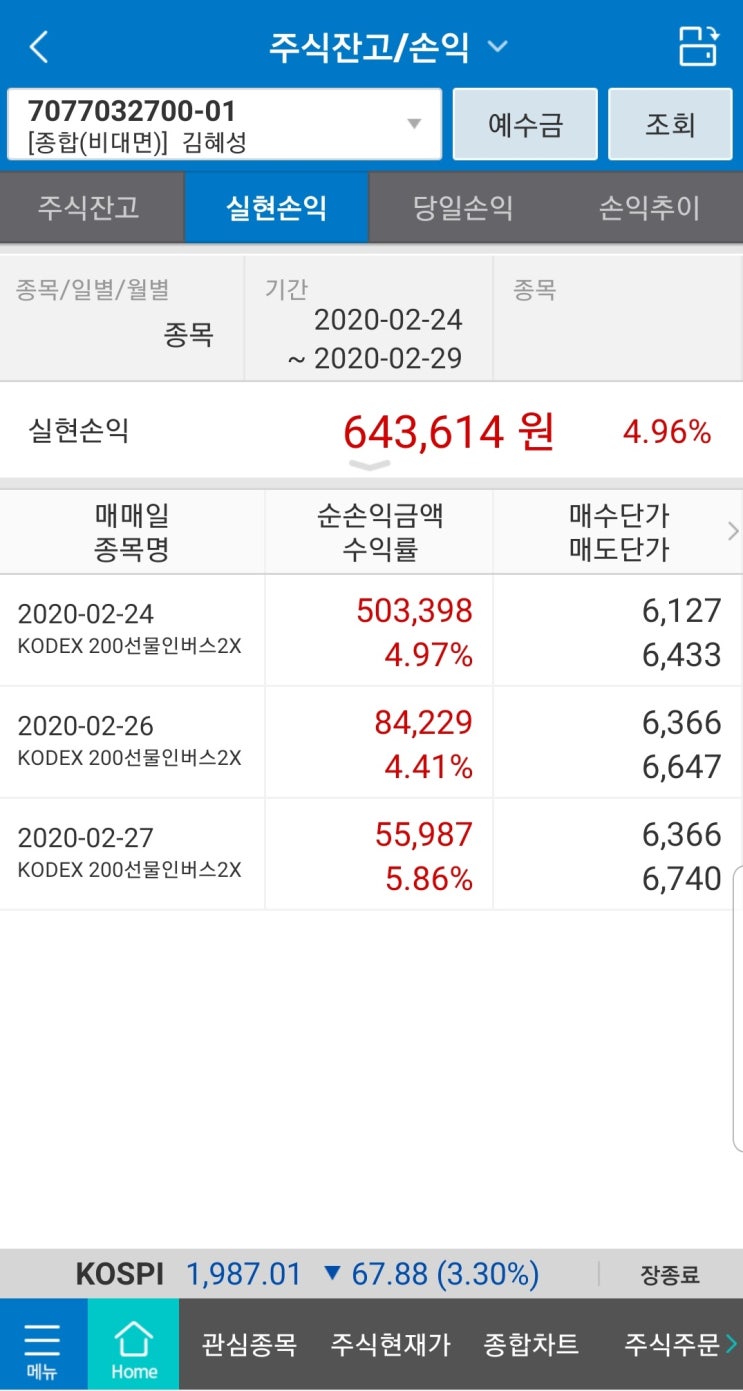Switch to the 당일손익 tab

[x=464, y=207]
